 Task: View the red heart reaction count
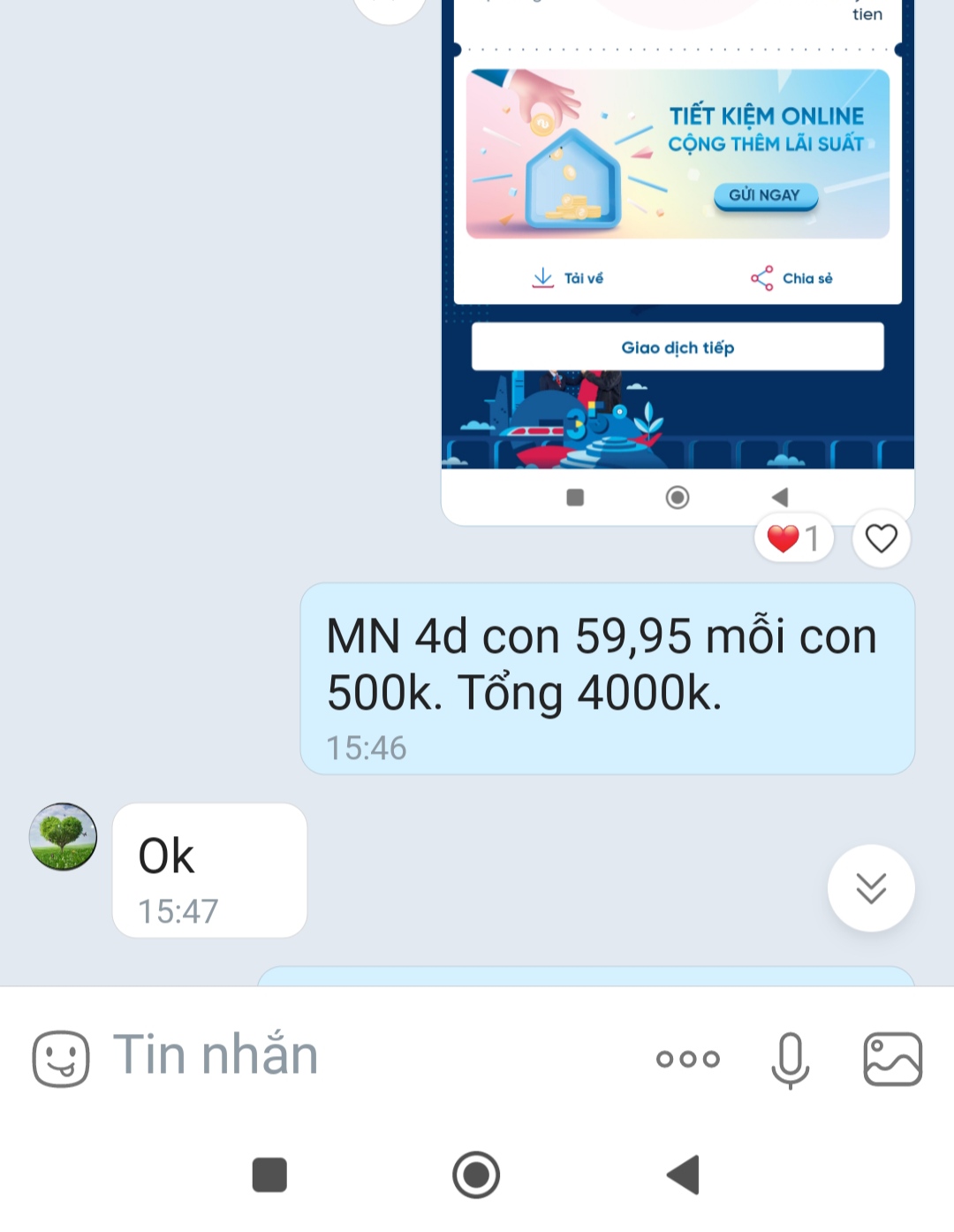793,538
